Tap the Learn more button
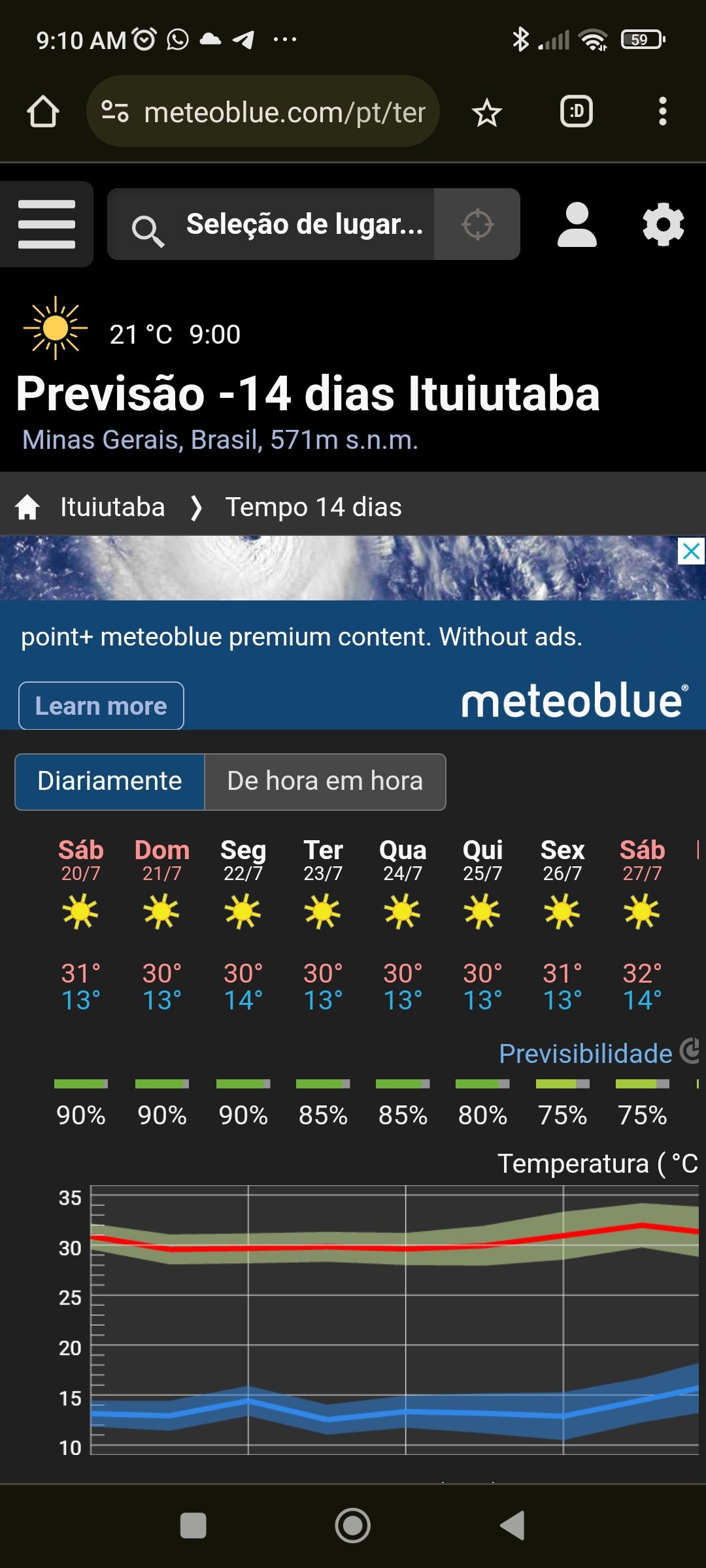The height and width of the screenshot is (1568, 706). click(x=101, y=706)
